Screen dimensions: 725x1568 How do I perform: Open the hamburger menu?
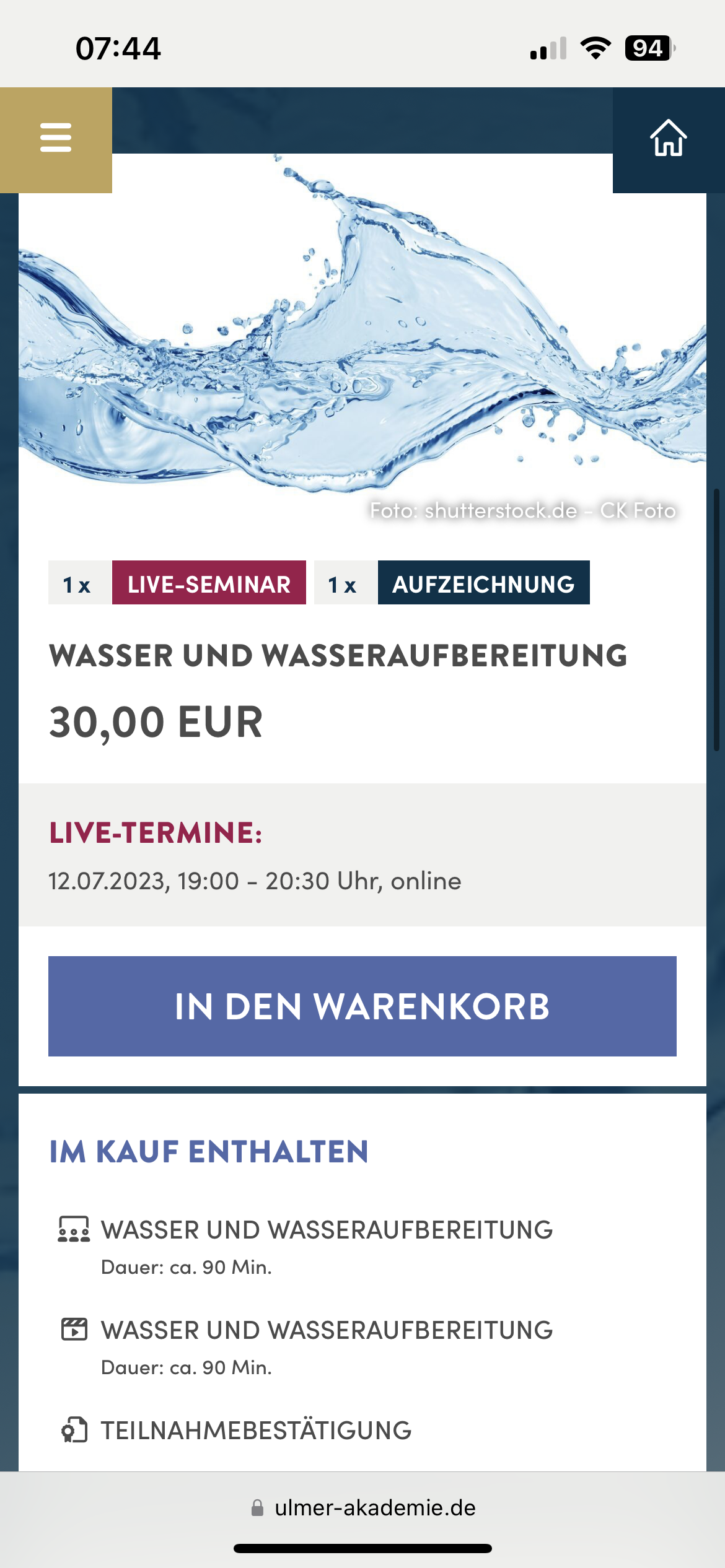click(x=56, y=138)
